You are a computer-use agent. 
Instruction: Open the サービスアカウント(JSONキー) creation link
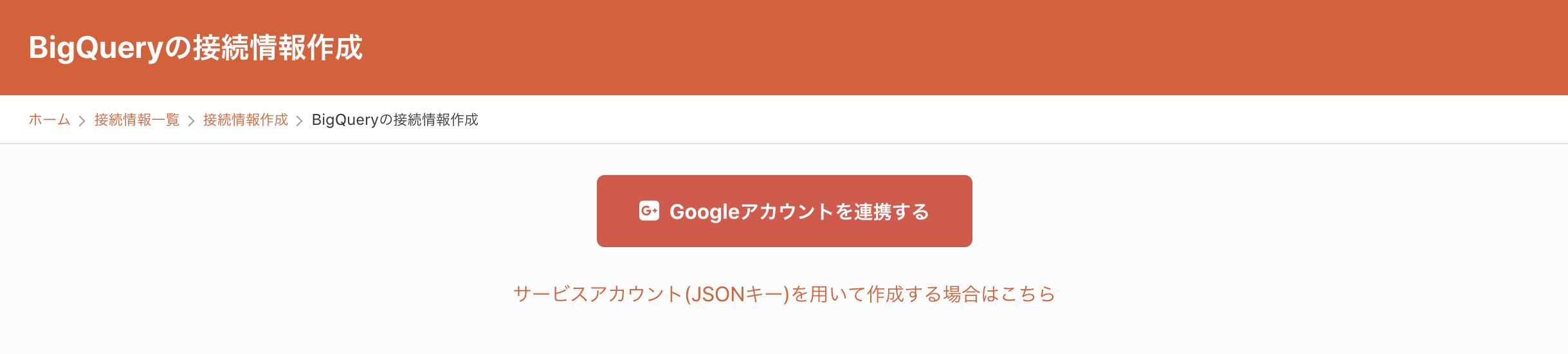pos(784,294)
